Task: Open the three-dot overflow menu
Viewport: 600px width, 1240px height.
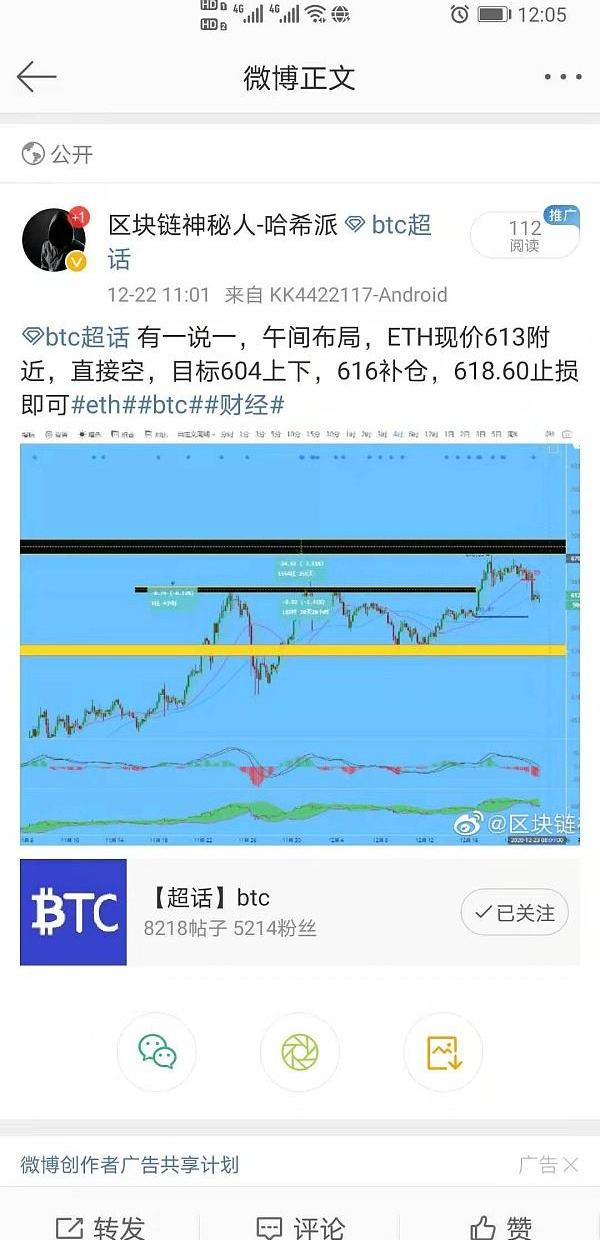Action: coord(562,77)
